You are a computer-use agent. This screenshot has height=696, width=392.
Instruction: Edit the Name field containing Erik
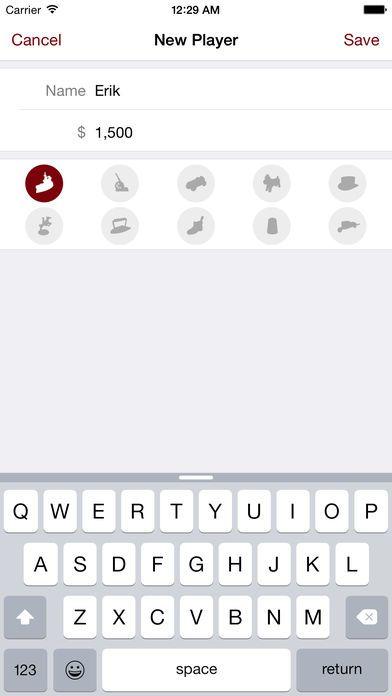[x=243, y=91]
